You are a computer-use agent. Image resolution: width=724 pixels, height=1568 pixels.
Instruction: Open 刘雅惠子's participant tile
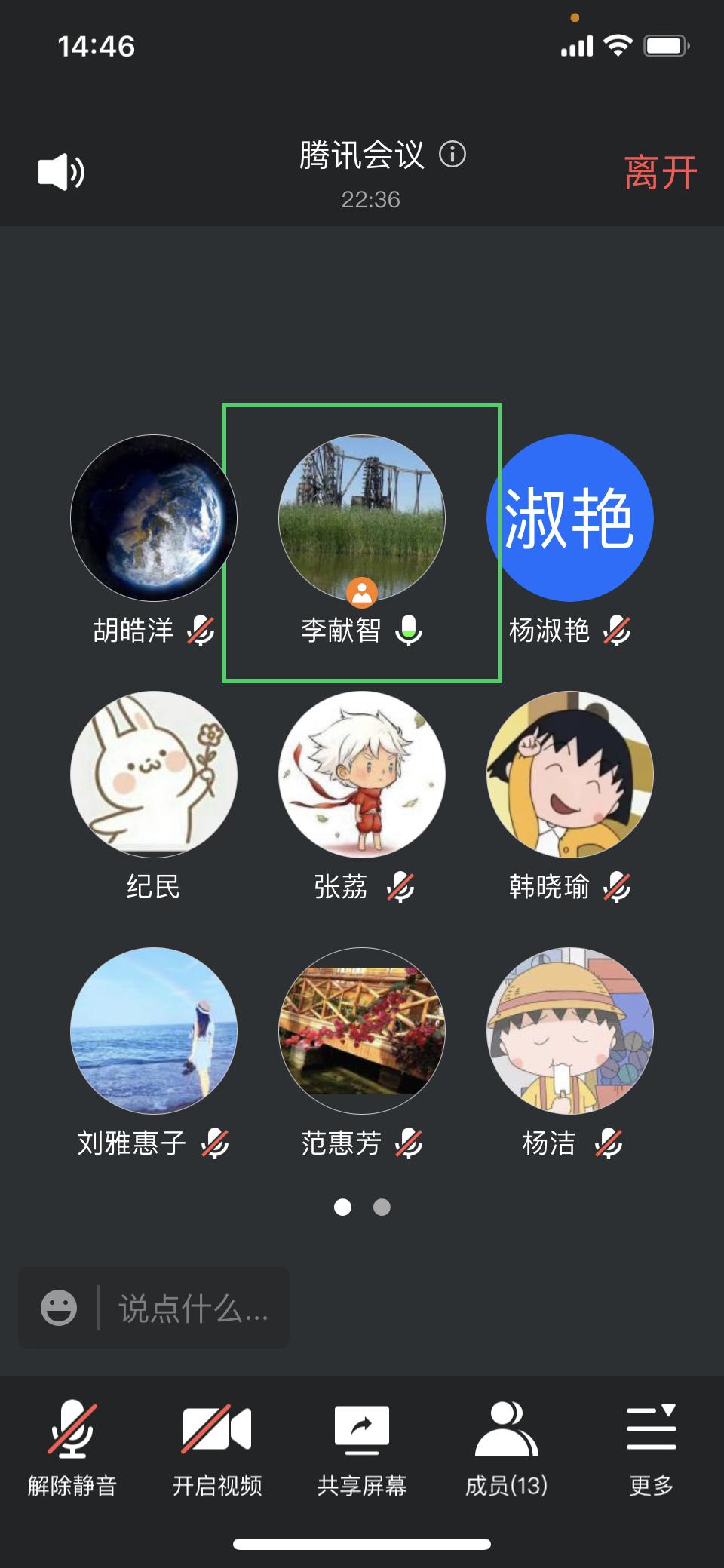point(154,1031)
